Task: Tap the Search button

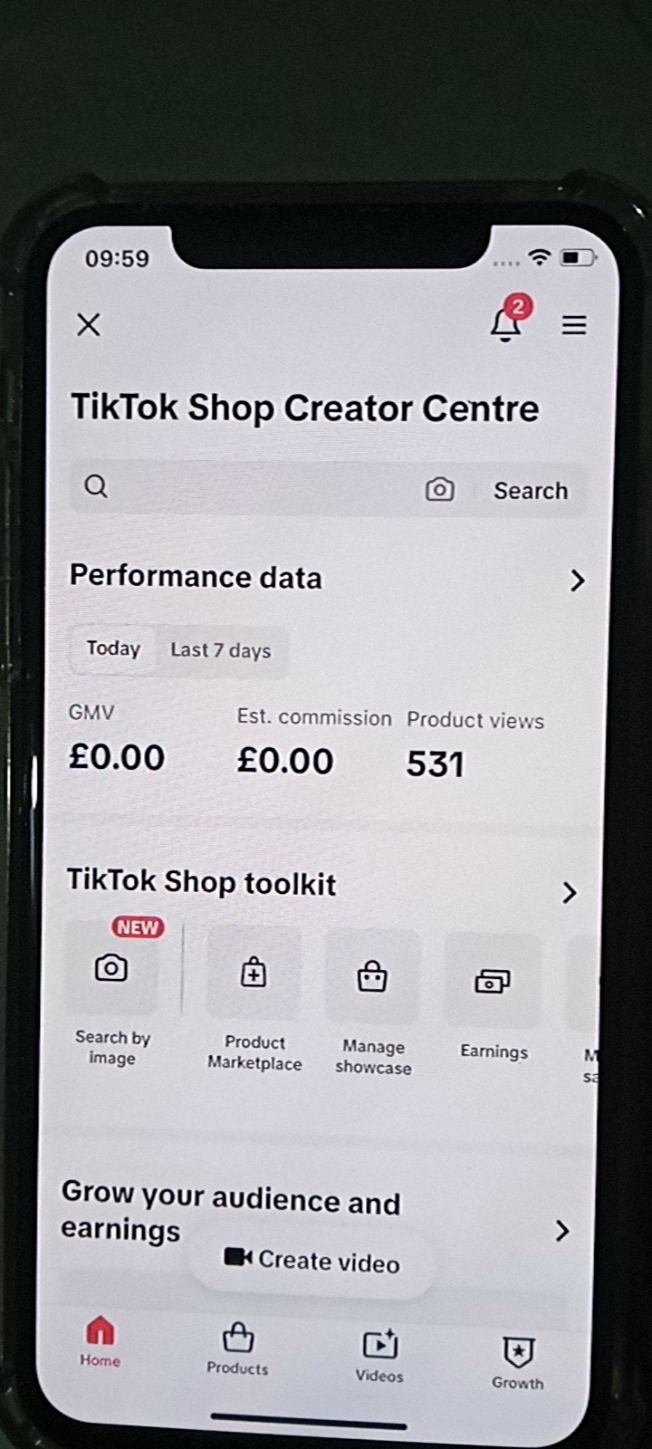Action: coord(530,490)
